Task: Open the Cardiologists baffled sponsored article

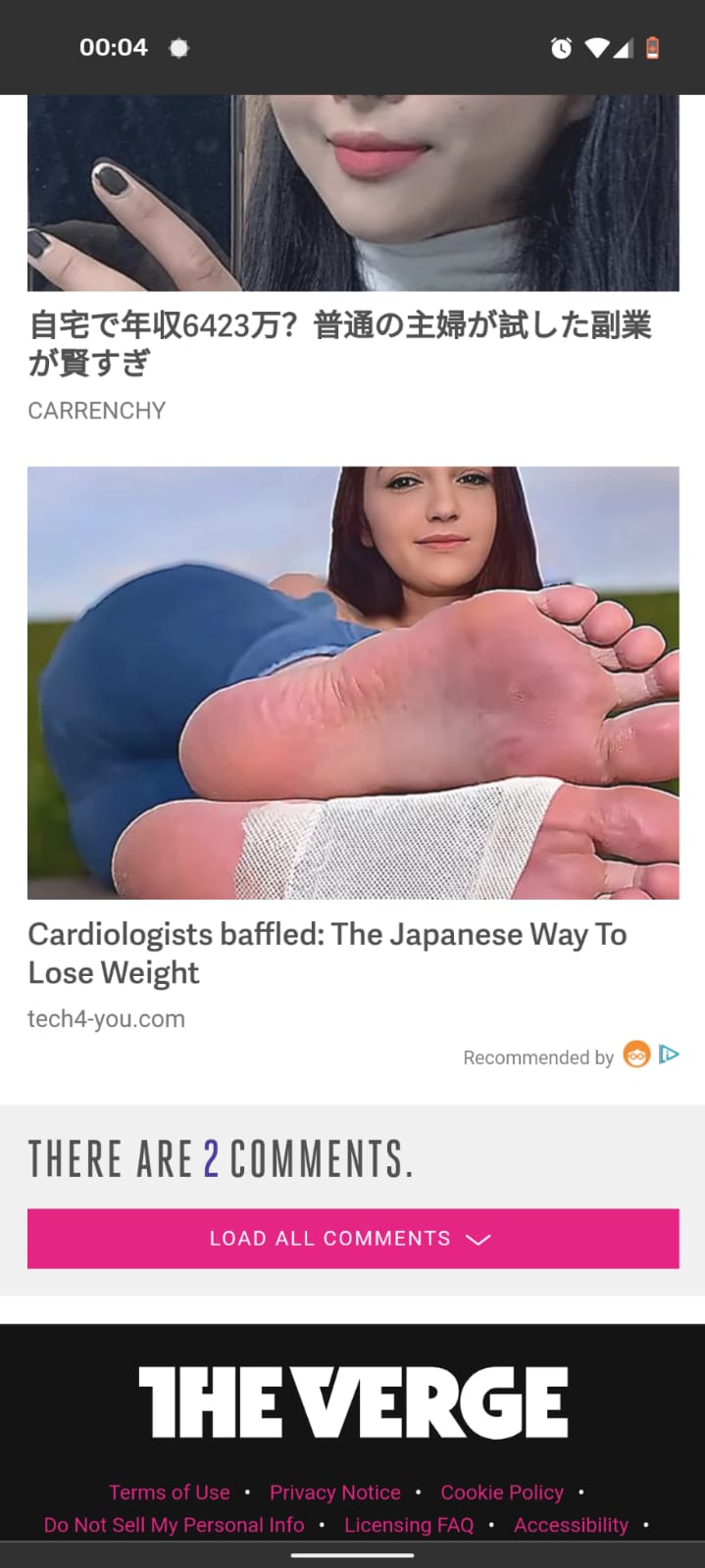Action: [x=327, y=953]
